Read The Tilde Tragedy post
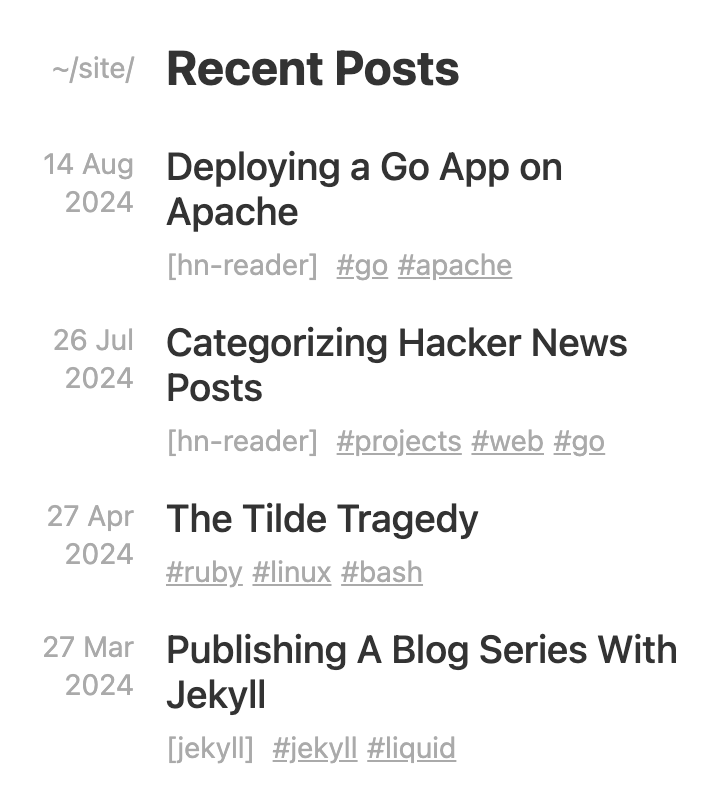This screenshot has width=716, height=796. coord(322,519)
